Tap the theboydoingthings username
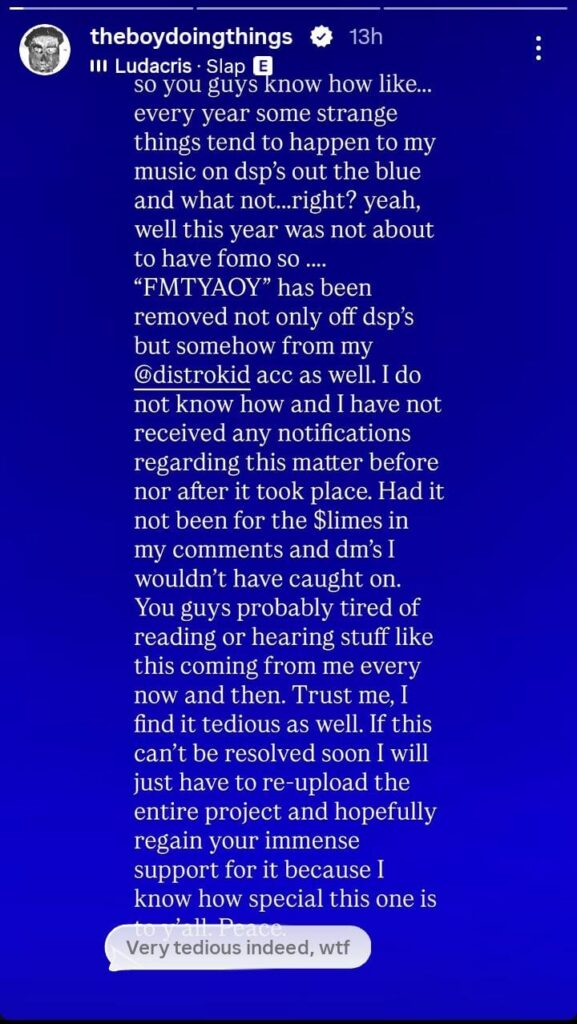This screenshot has width=577, height=1024. click(x=192, y=37)
